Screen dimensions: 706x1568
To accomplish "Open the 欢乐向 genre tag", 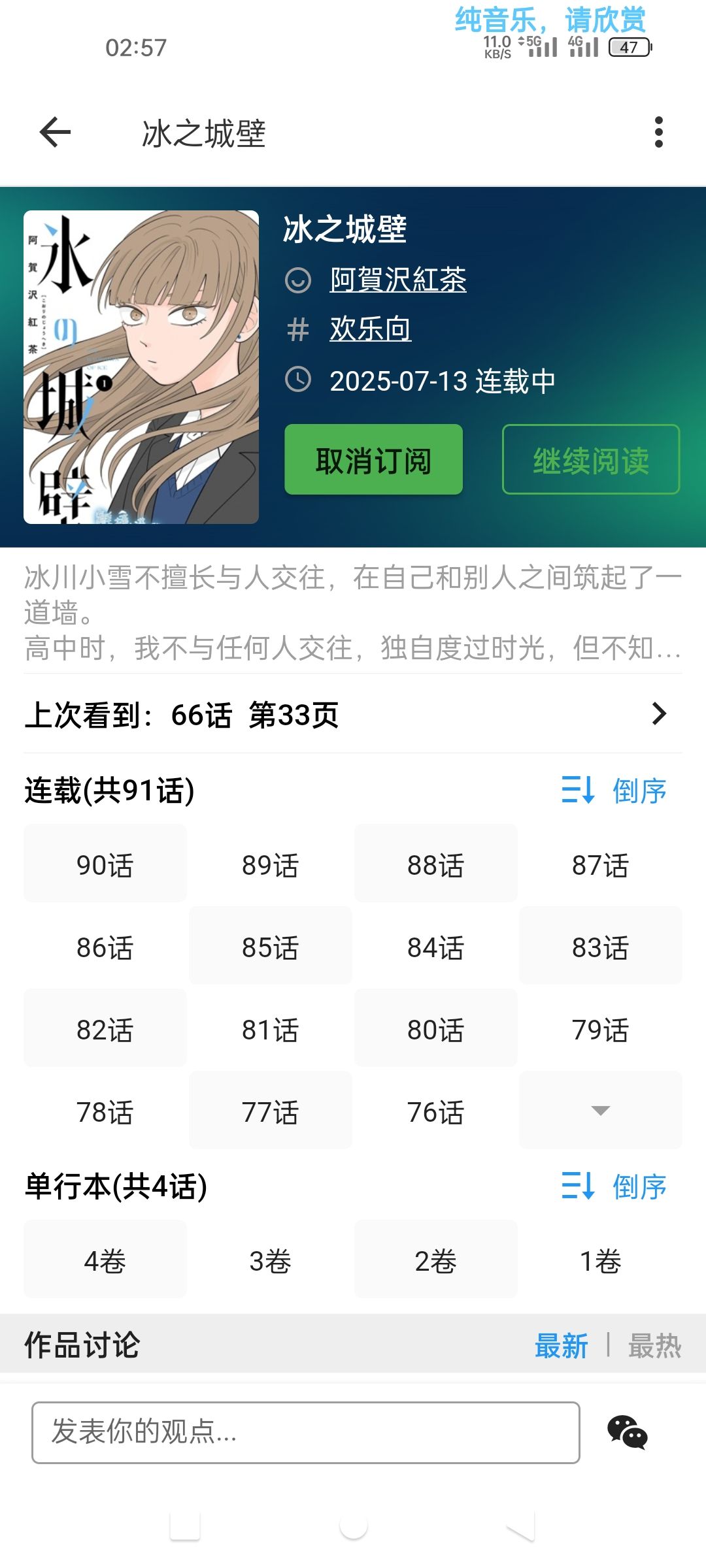I will pos(370,329).
